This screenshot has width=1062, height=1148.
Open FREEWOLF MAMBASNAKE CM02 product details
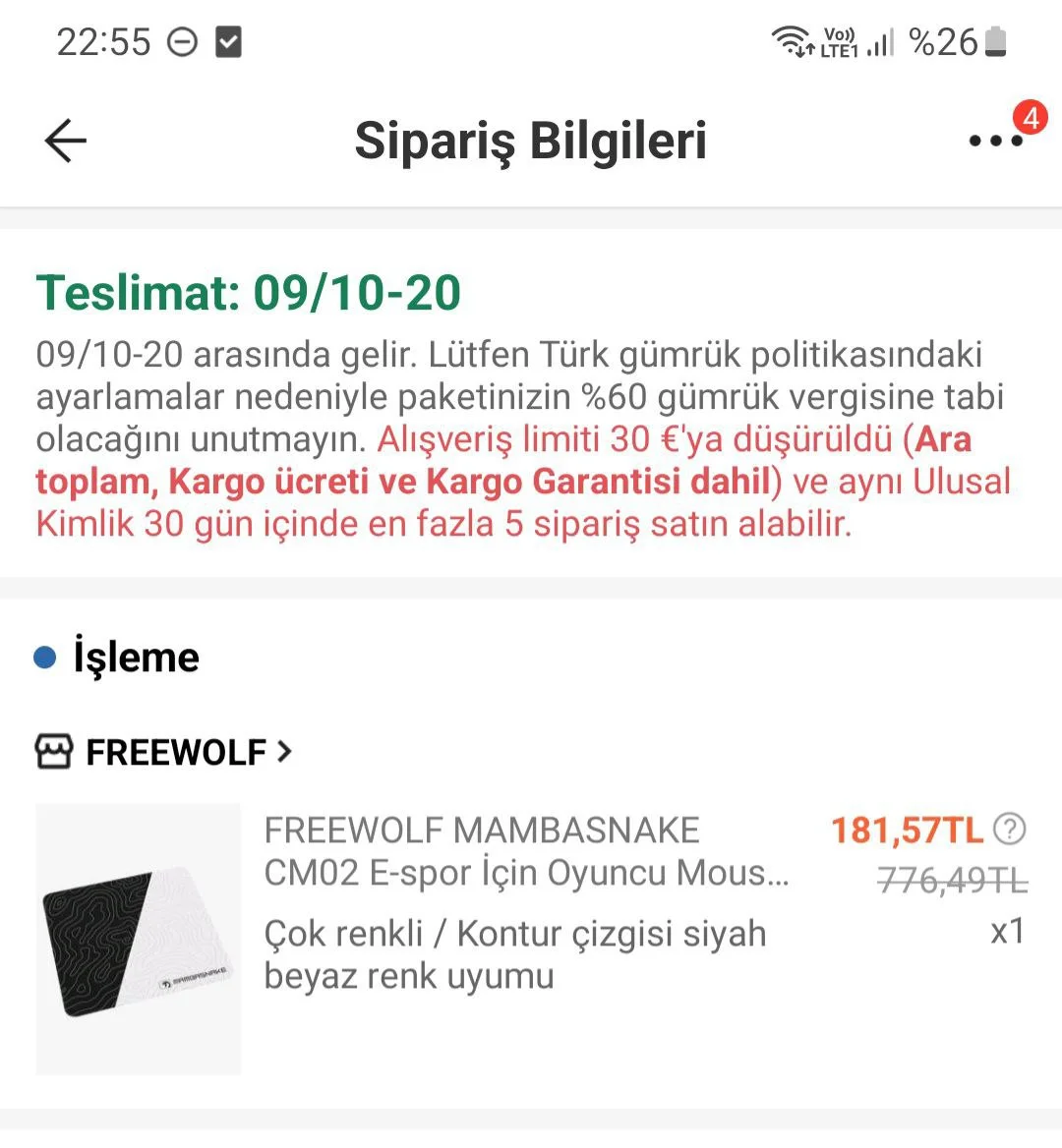click(x=526, y=851)
